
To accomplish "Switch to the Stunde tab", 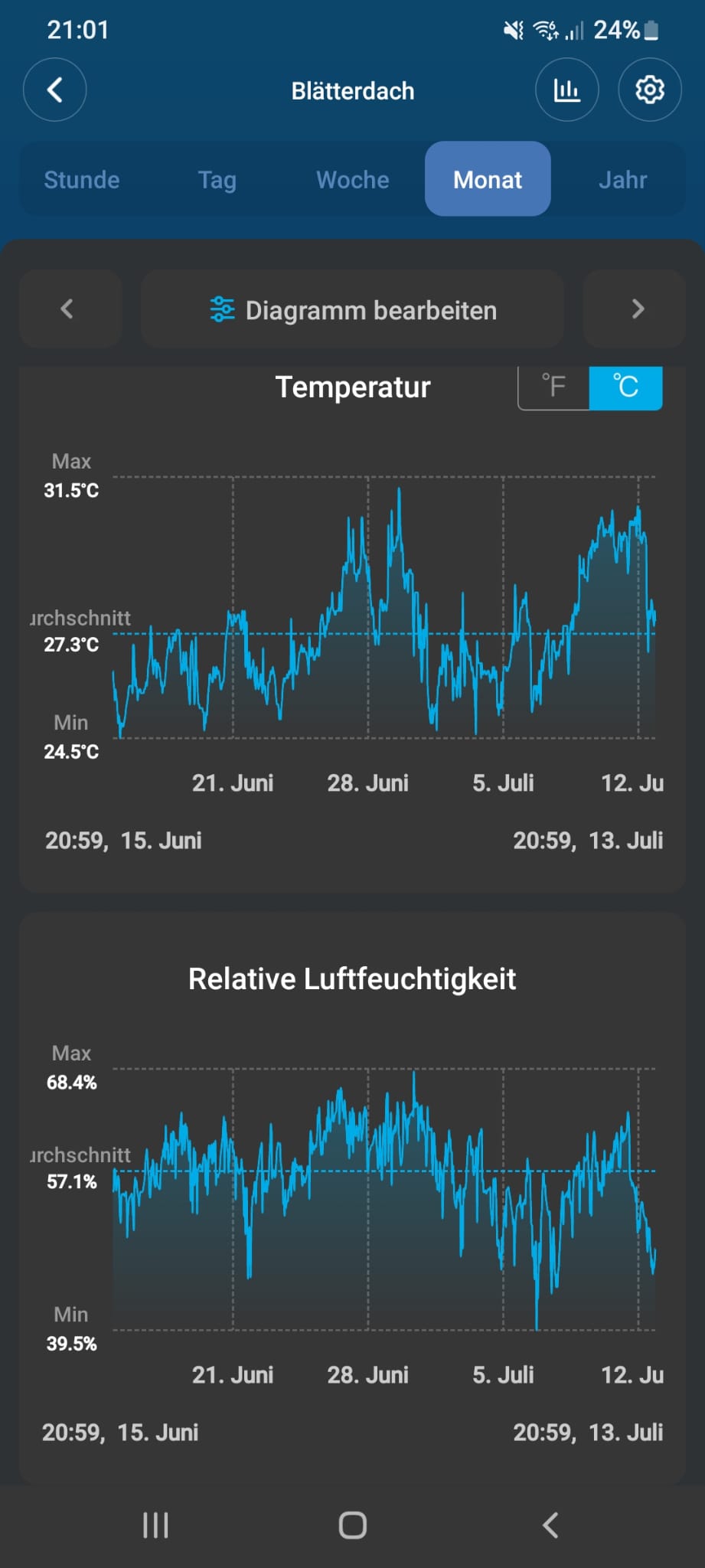I will coord(82,180).
